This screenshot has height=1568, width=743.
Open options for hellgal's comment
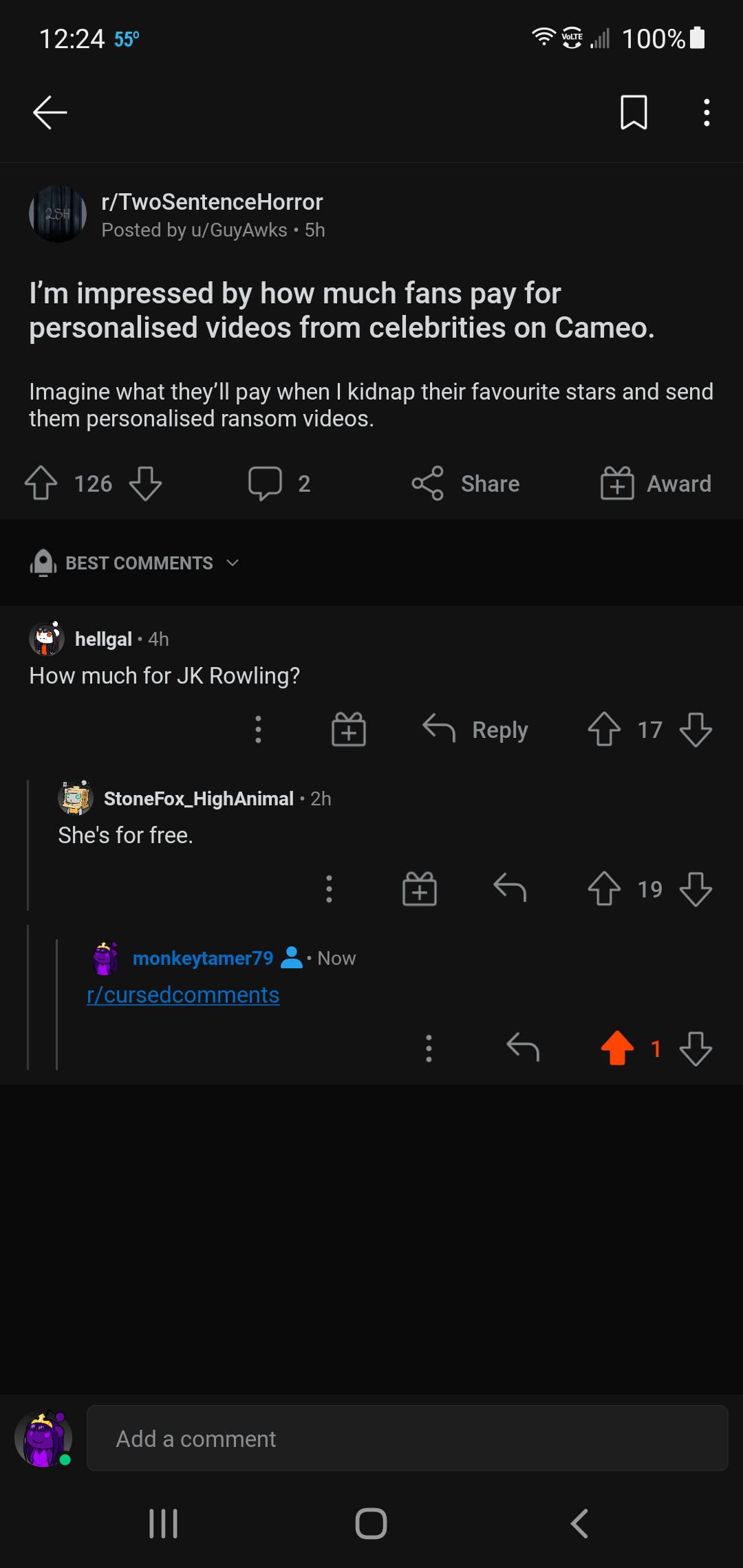click(258, 730)
